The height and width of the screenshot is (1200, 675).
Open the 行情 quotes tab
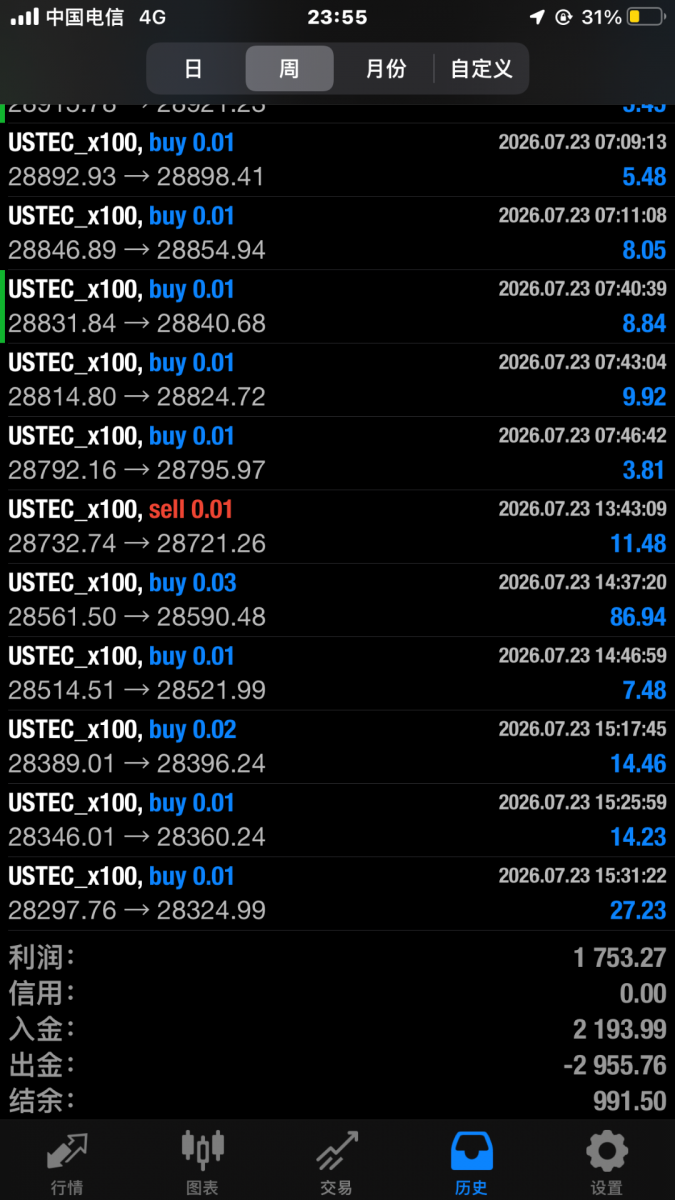pos(67,1161)
